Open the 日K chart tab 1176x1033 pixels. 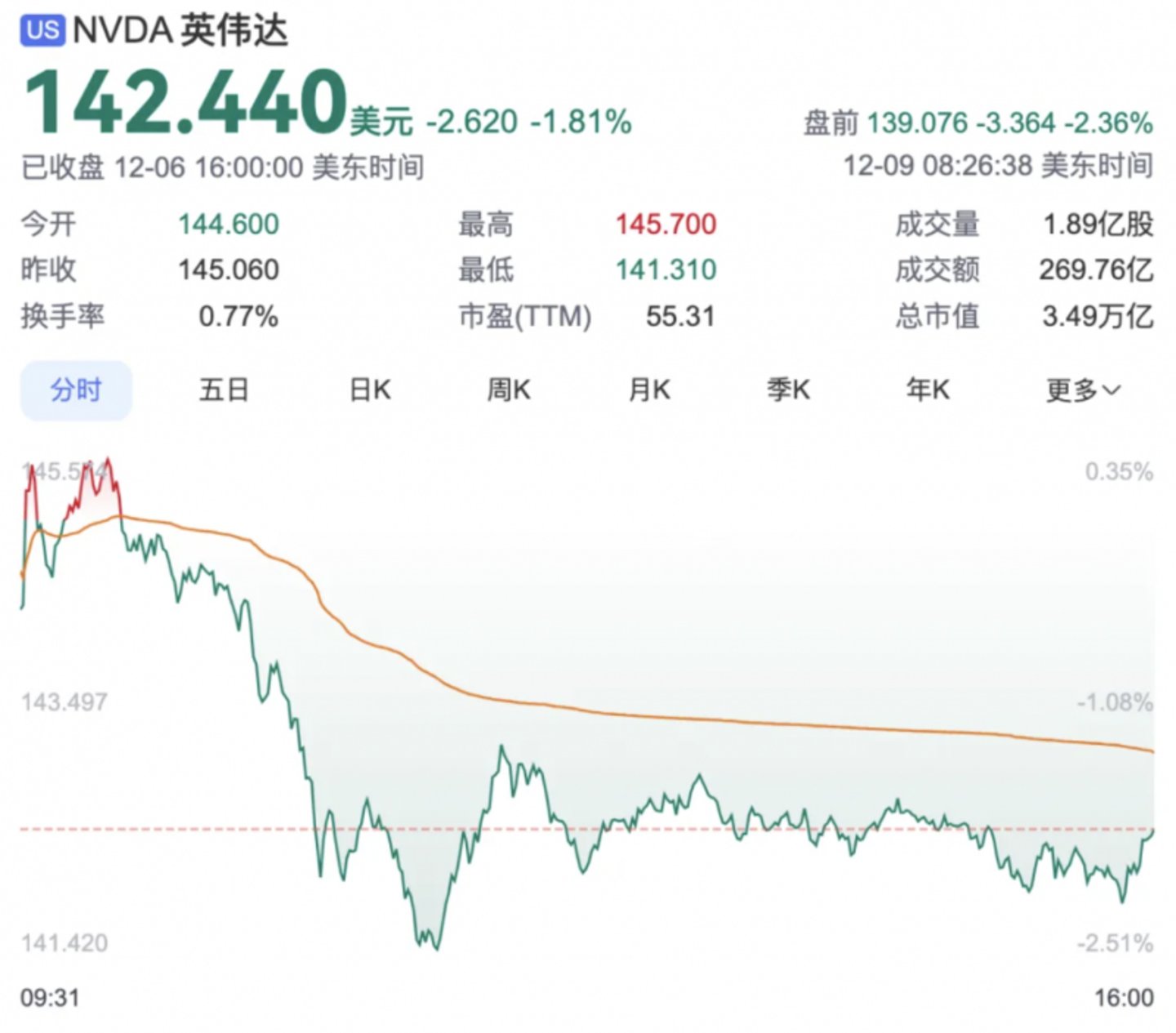point(369,390)
